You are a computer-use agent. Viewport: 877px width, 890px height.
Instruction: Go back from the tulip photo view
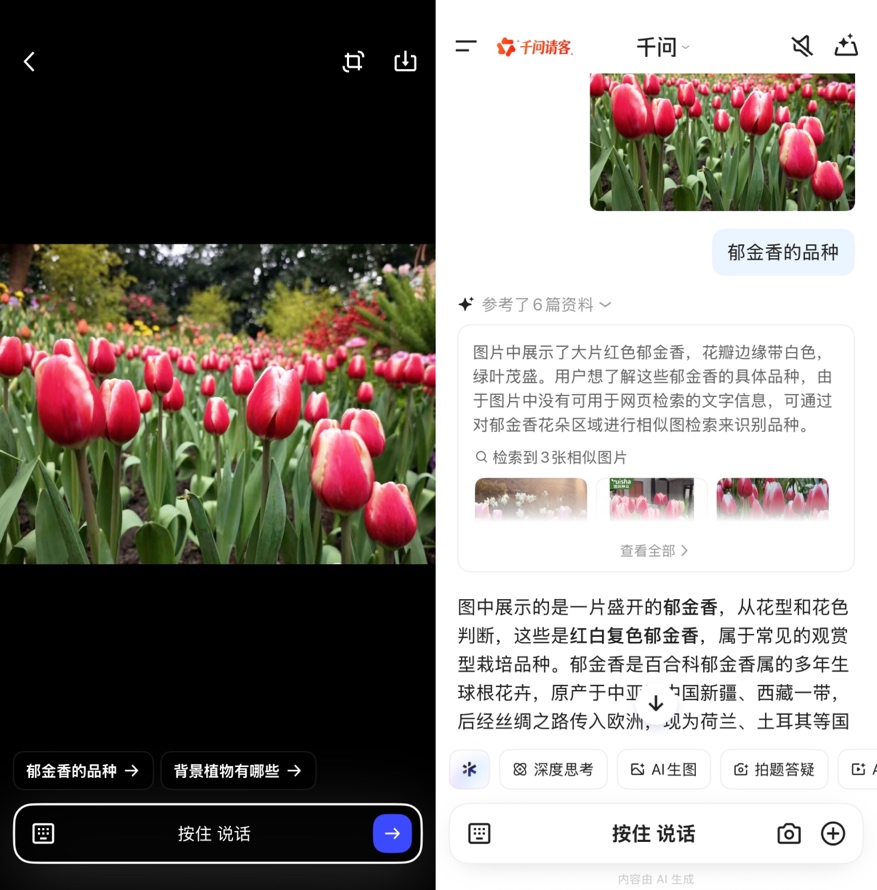tap(29, 62)
